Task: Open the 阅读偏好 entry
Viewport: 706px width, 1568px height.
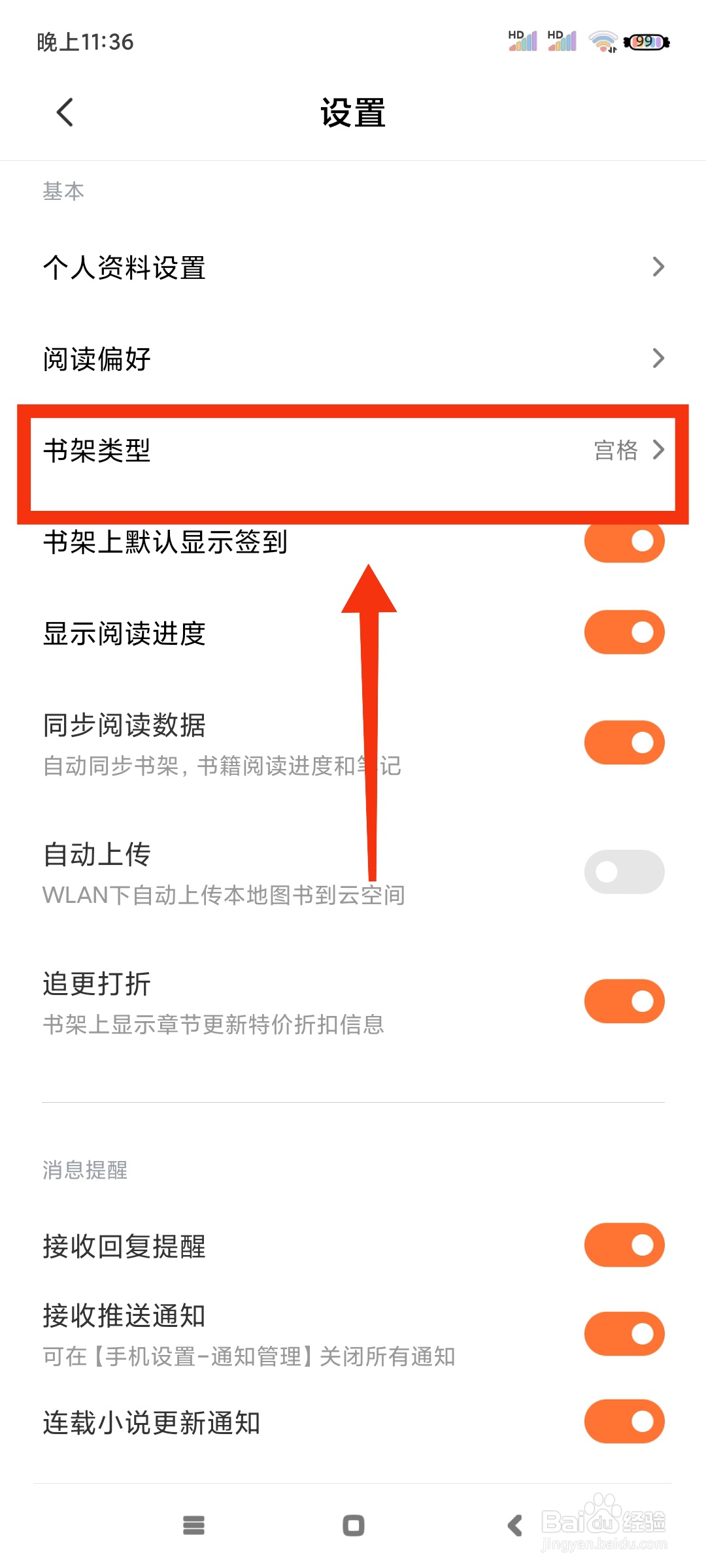Action: 261,358
